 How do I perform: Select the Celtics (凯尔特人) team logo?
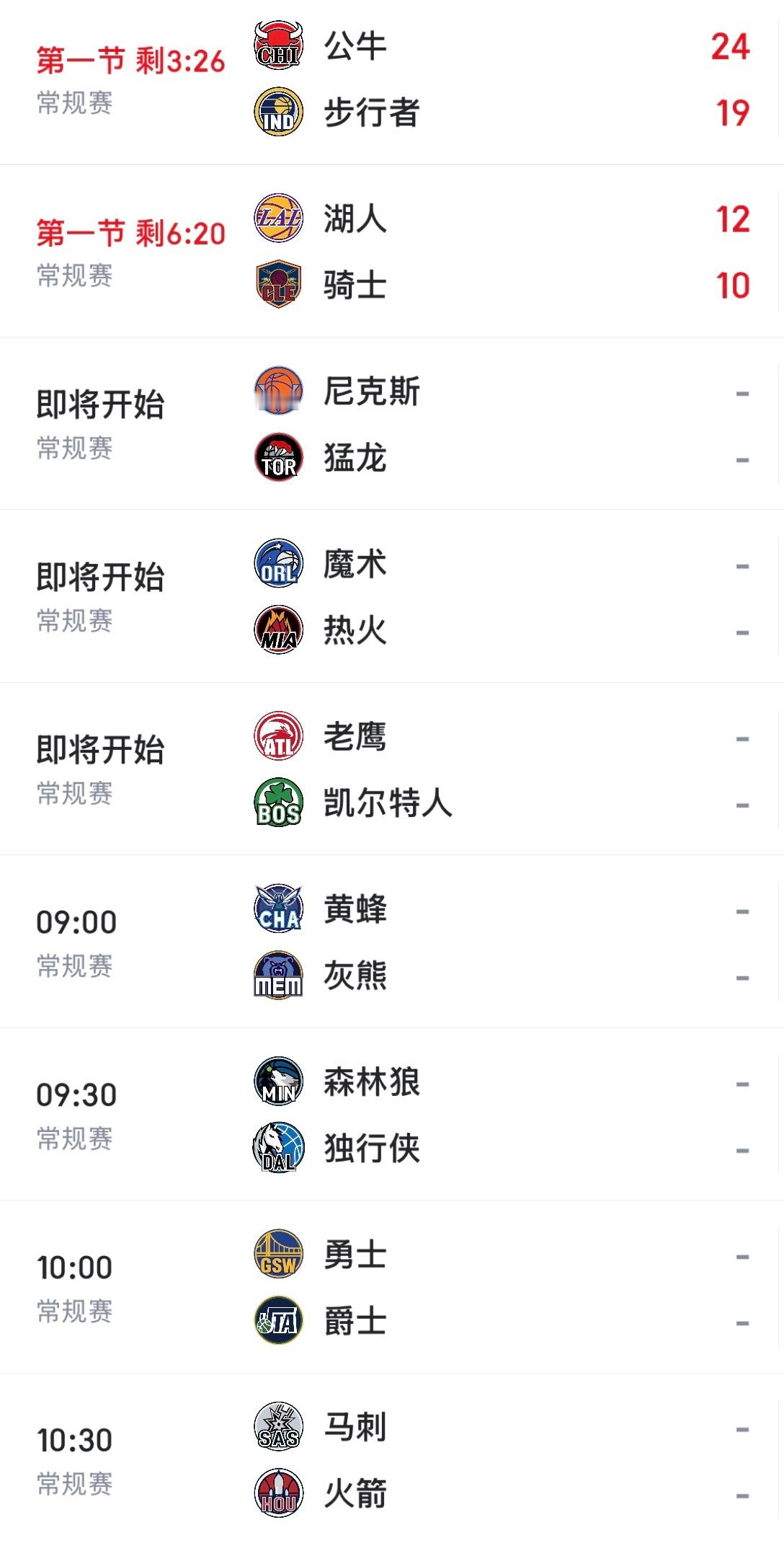[x=277, y=803]
